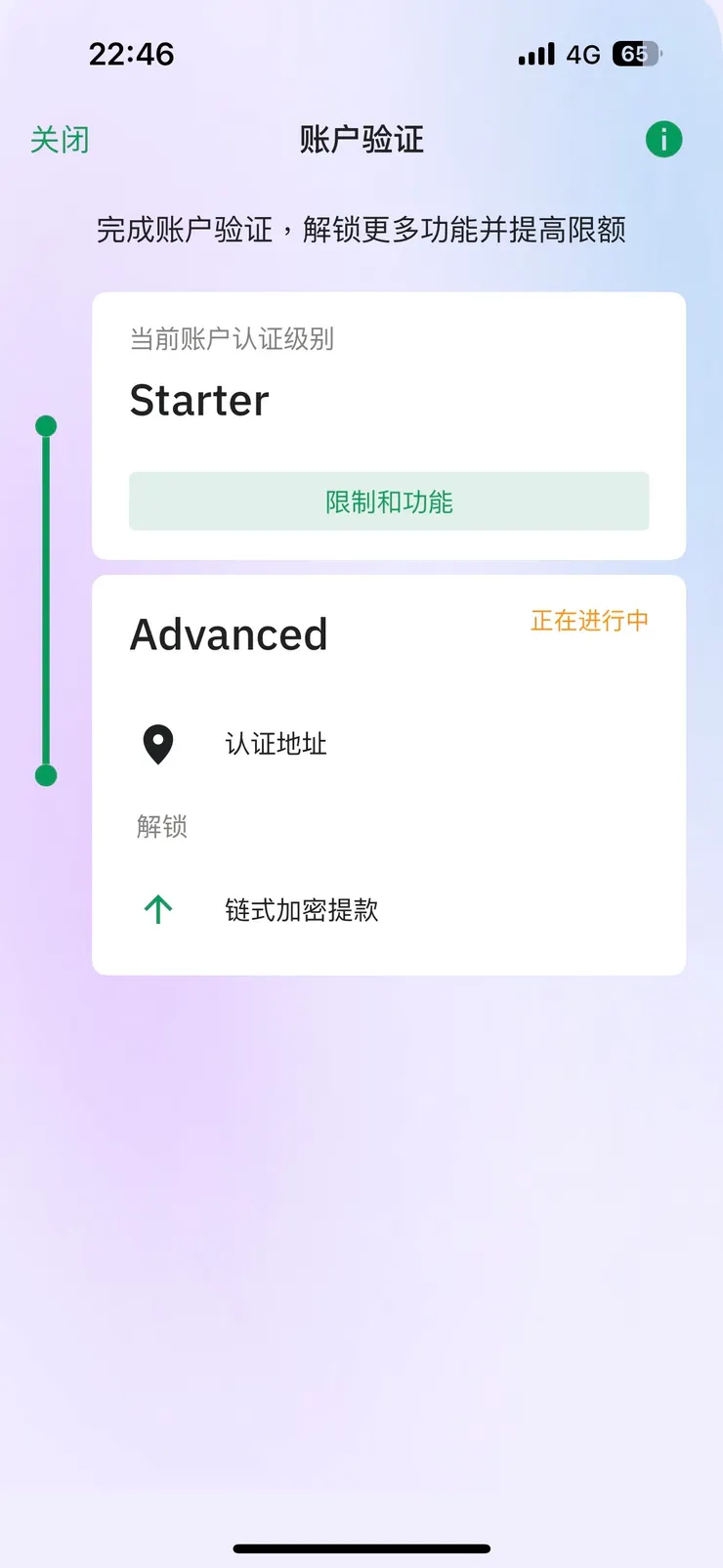723x1568 pixels.
Task: Tap the 链式加密提款 unlock item
Action: [300, 910]
